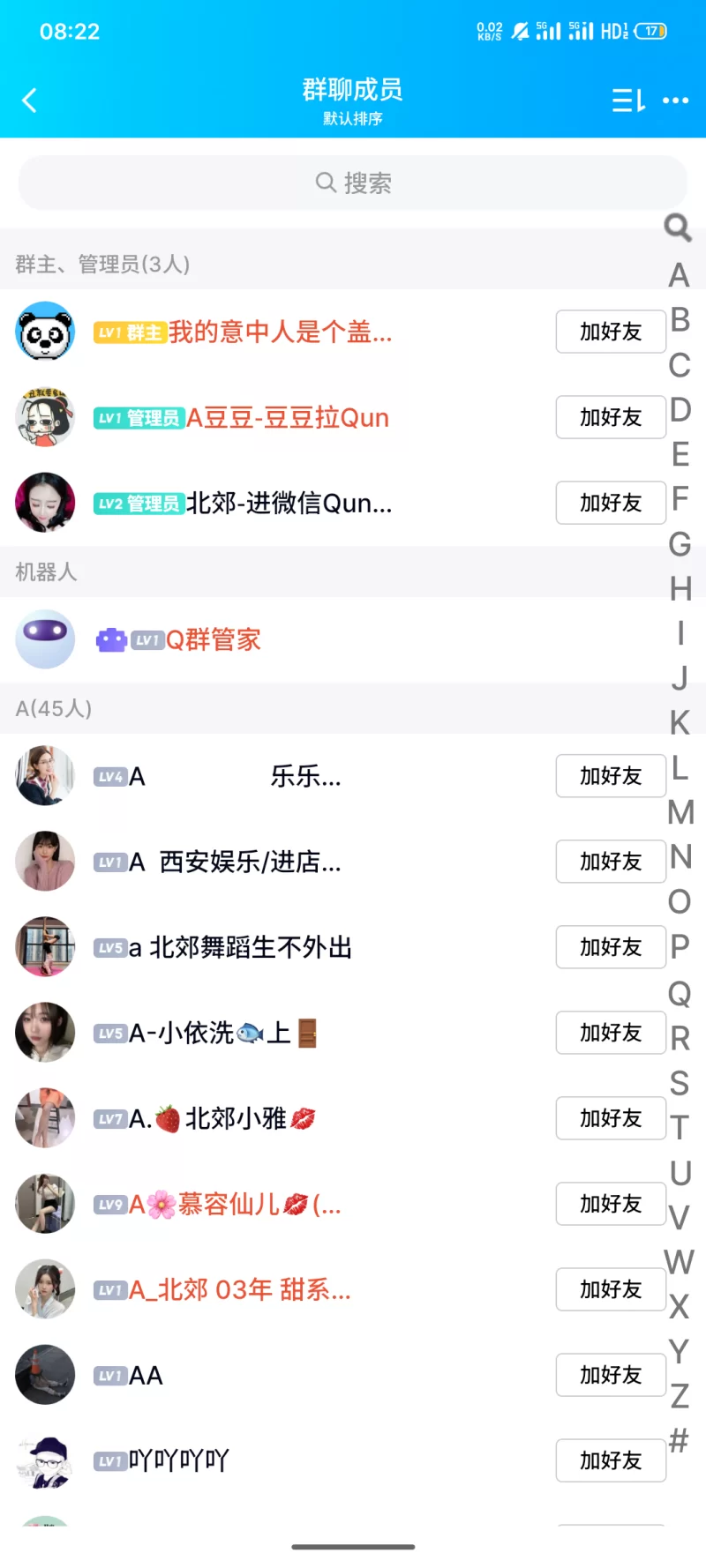Open the three-dot overflow menu

pyautogui.click(x=675, y=101)
